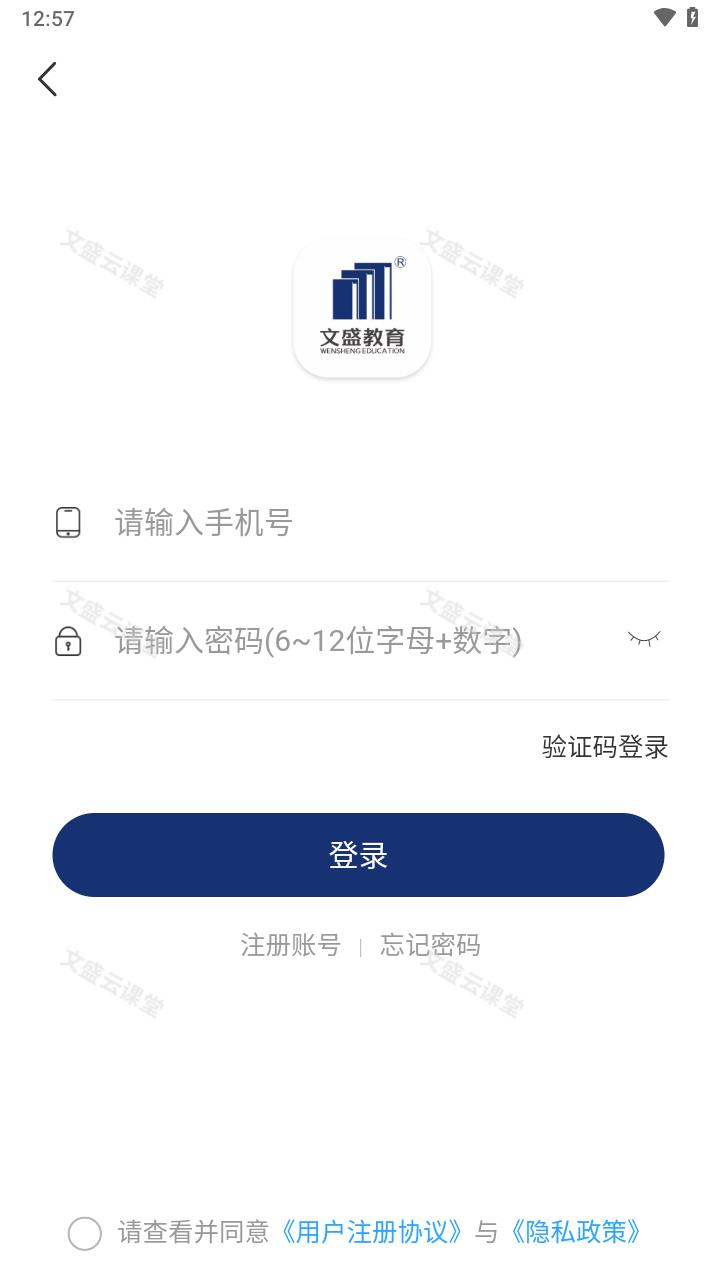Open the 注册账号 registration option
720x1280 pixels.
(x=291, y=944)
